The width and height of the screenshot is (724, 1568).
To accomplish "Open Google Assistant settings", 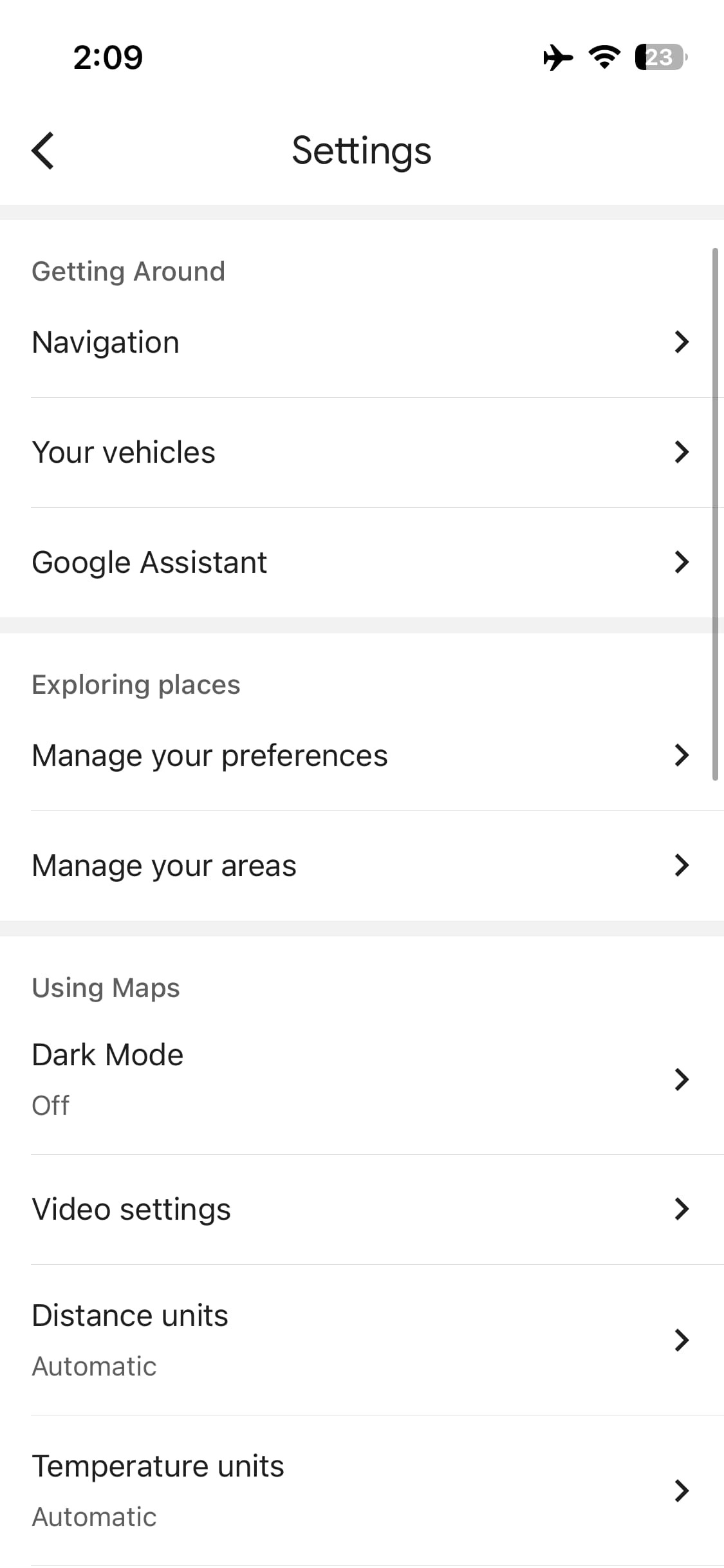I will 360,562.
